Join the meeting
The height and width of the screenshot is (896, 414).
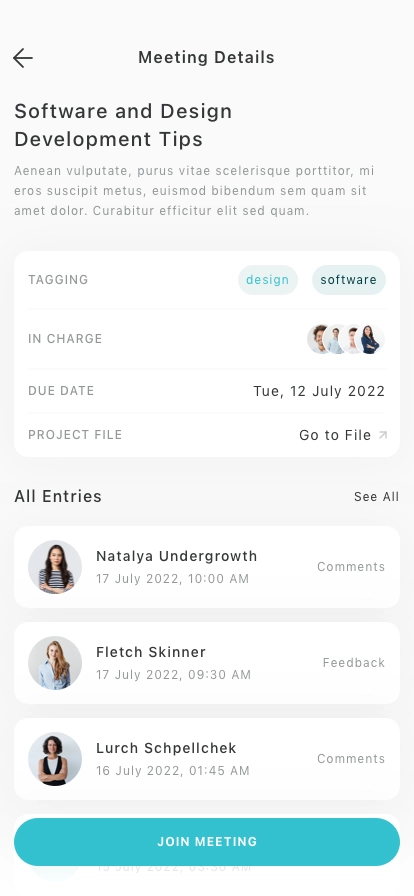click(x=207, y=842)
